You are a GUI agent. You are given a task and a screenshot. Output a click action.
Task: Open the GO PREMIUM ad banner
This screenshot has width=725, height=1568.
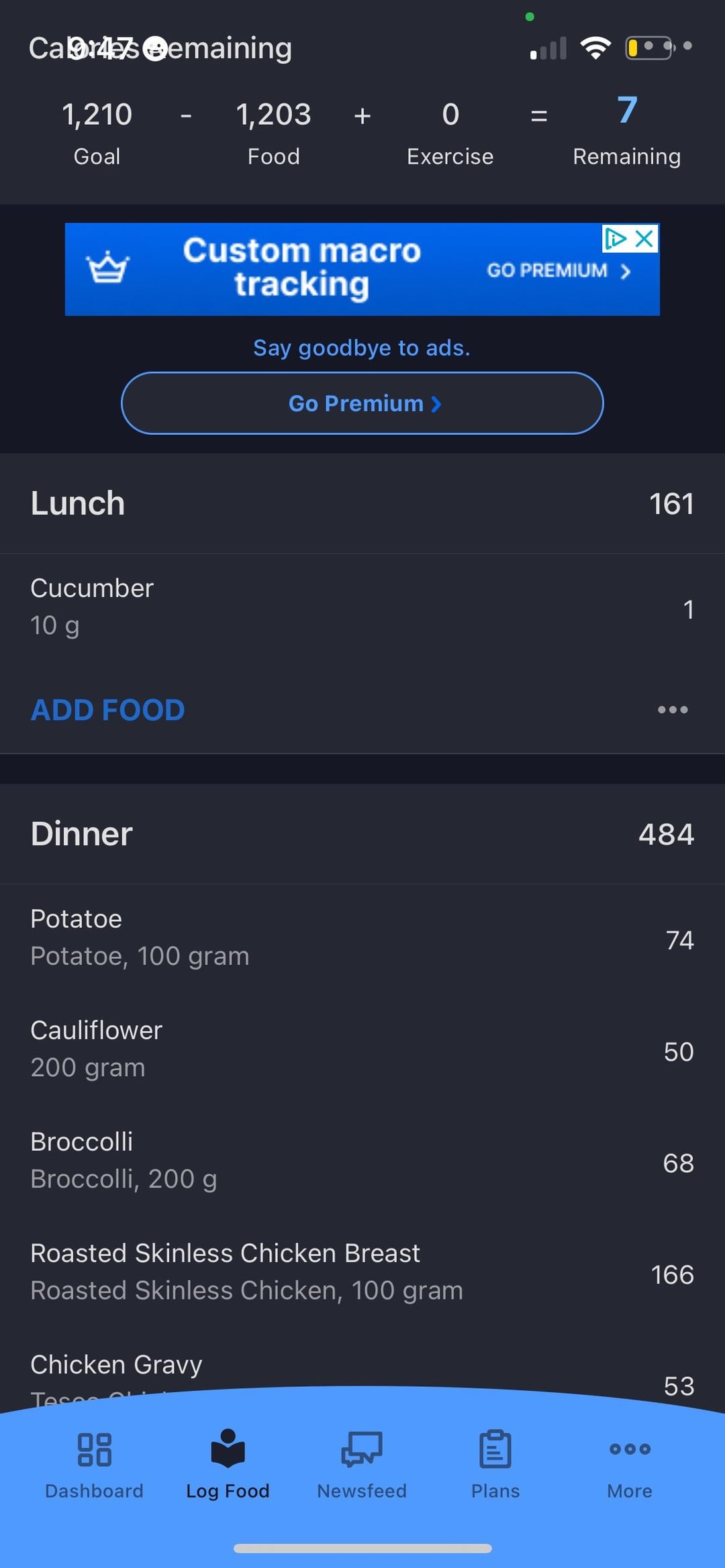click(x=362, y=269)
